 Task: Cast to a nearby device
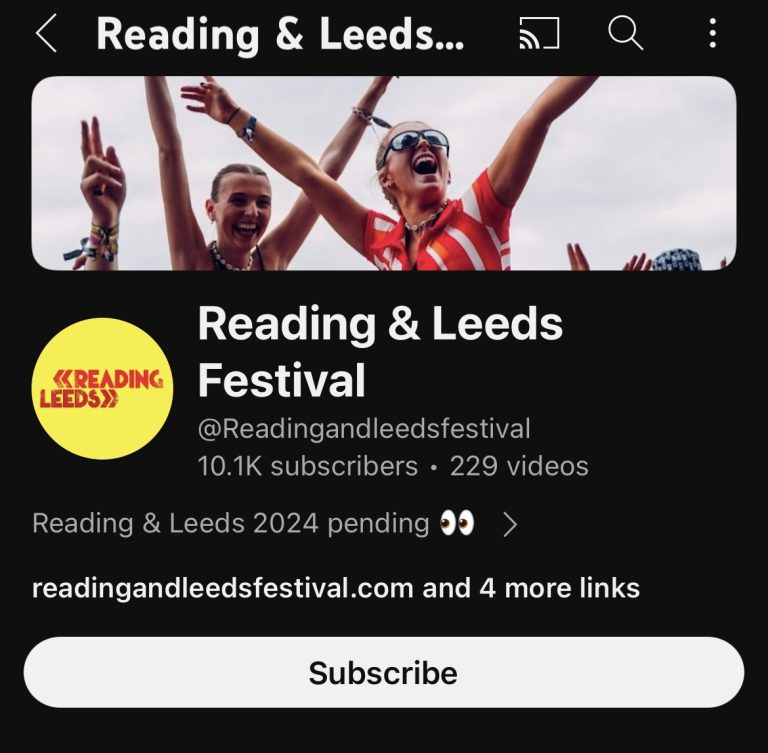click(x=539, y=34)
